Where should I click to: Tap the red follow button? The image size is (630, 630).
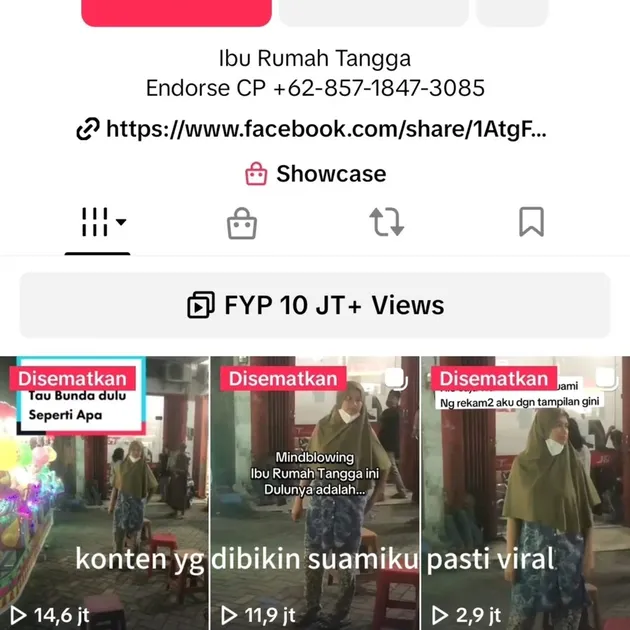pyautogui.click(x=176, y=12)
